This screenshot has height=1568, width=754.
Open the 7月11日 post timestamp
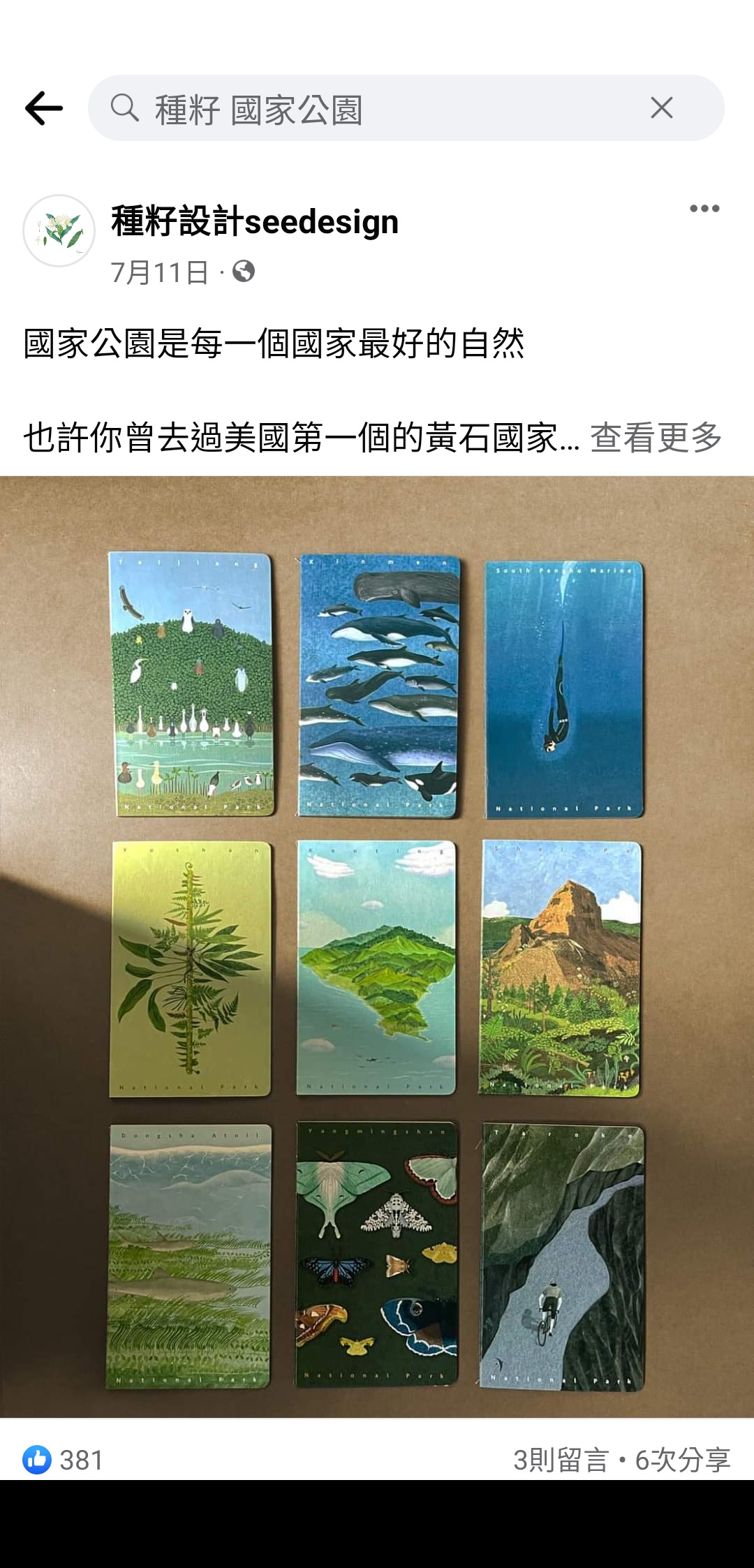click(159, 272)
